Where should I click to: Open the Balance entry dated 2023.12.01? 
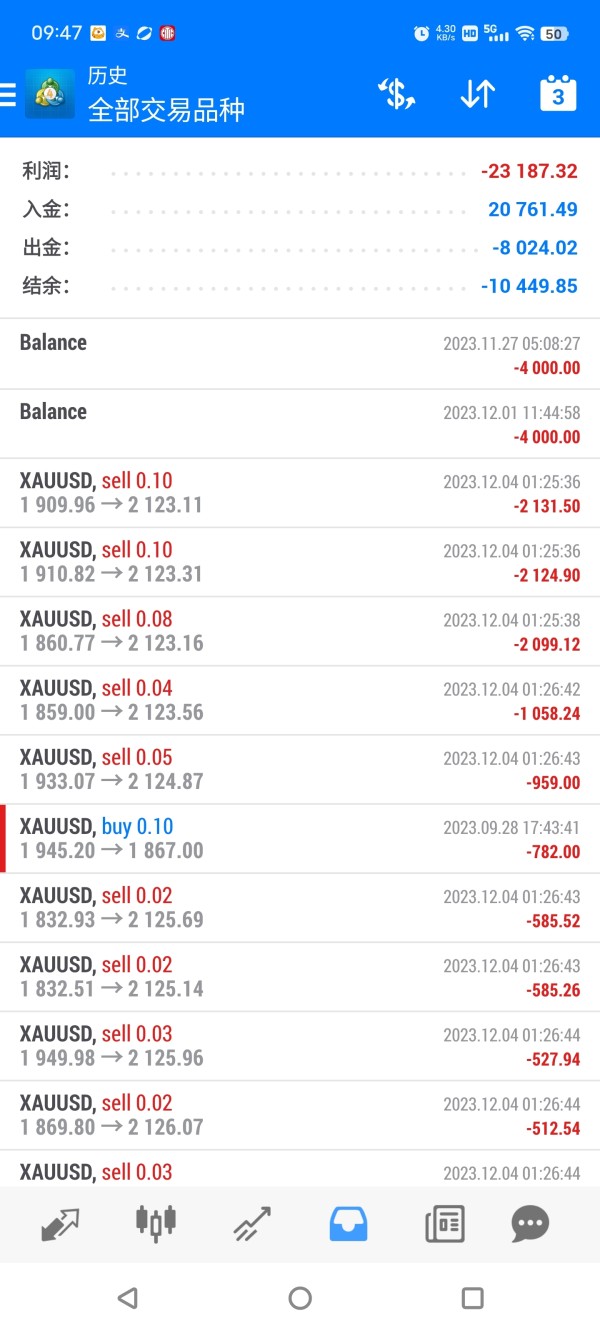[300, 424]
